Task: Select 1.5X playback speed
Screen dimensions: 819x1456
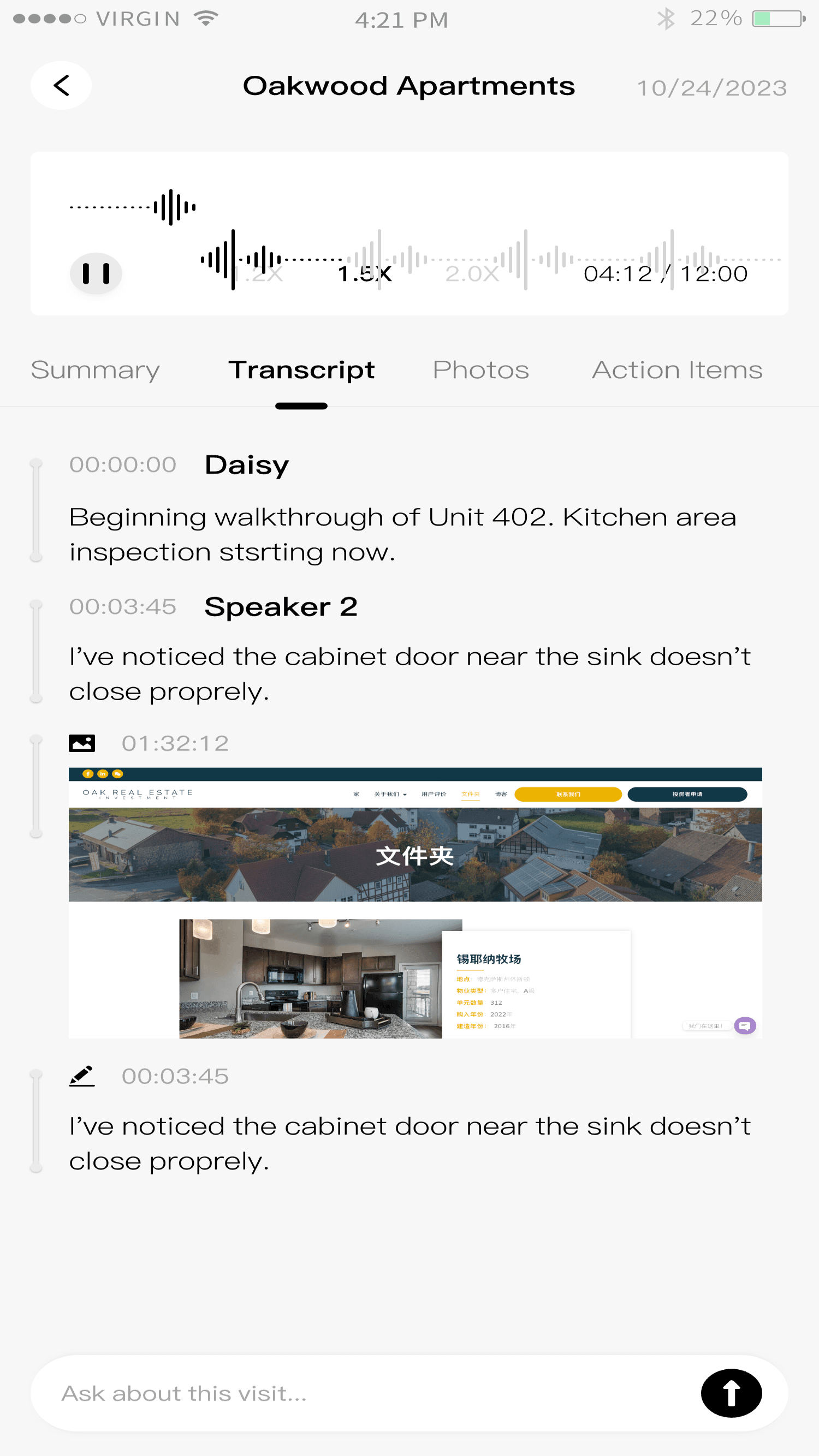Action: pyautogui.click(x=364, y=274)
